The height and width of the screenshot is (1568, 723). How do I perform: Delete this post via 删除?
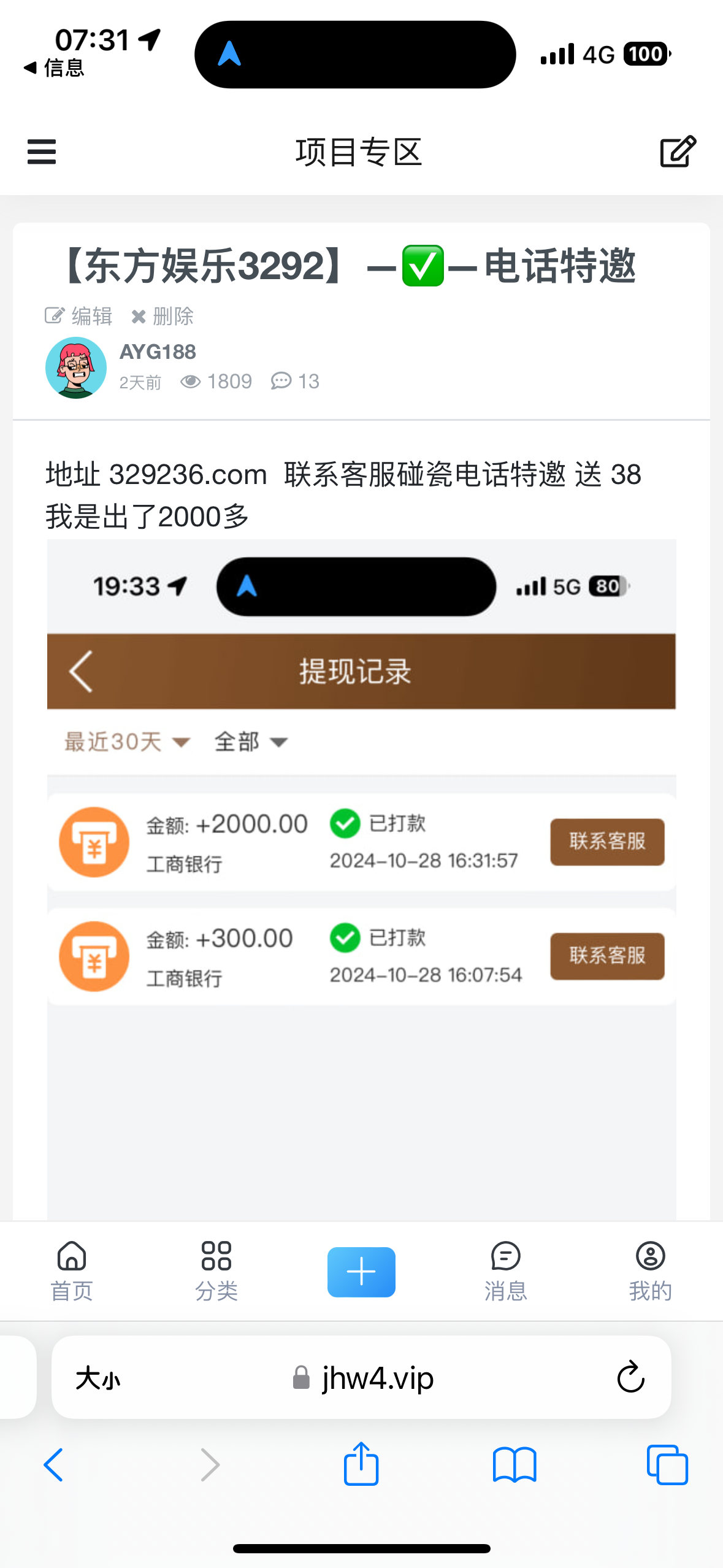[163, 317]
